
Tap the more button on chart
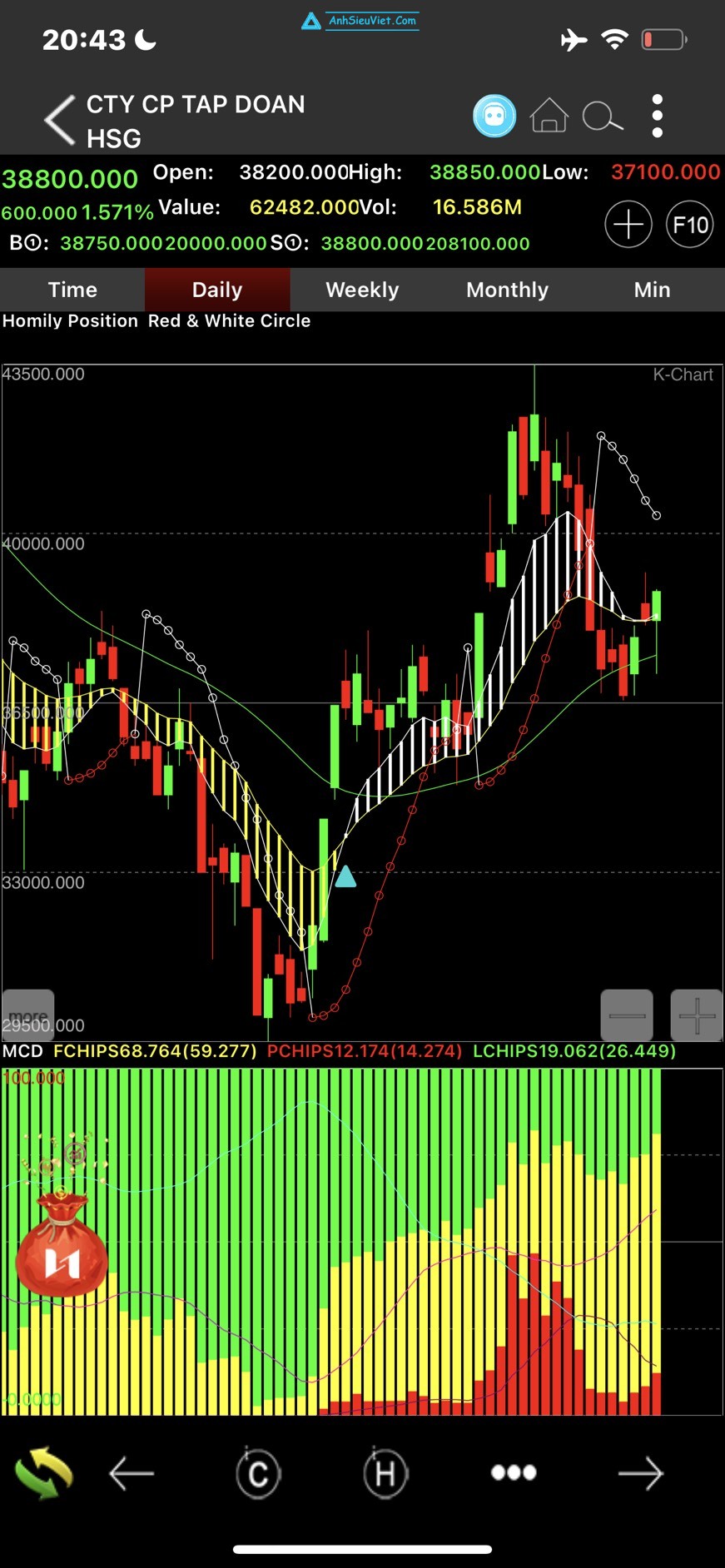[28, 1014]
